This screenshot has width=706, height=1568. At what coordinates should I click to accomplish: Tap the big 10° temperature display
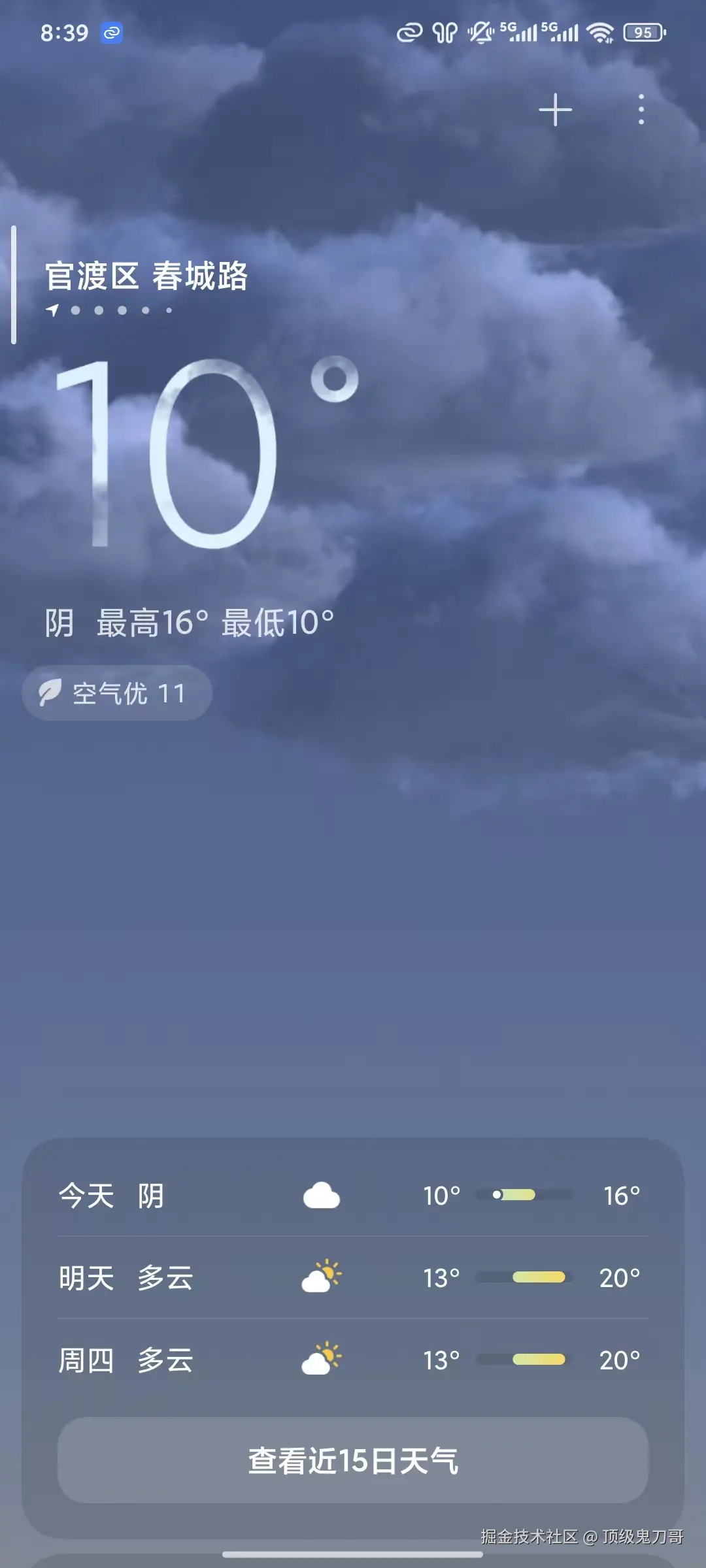click(x=196, y=457)
